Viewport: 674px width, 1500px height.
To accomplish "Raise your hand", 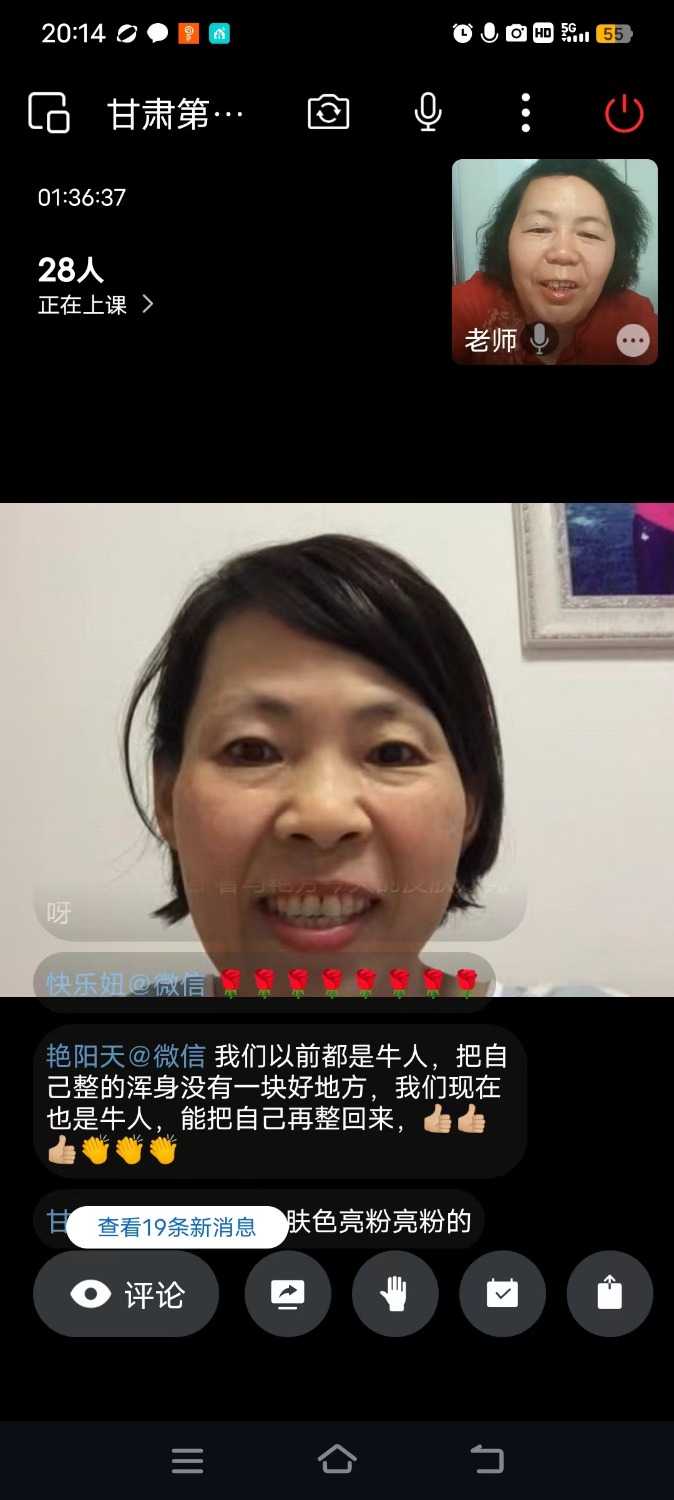I will 395,1294.
